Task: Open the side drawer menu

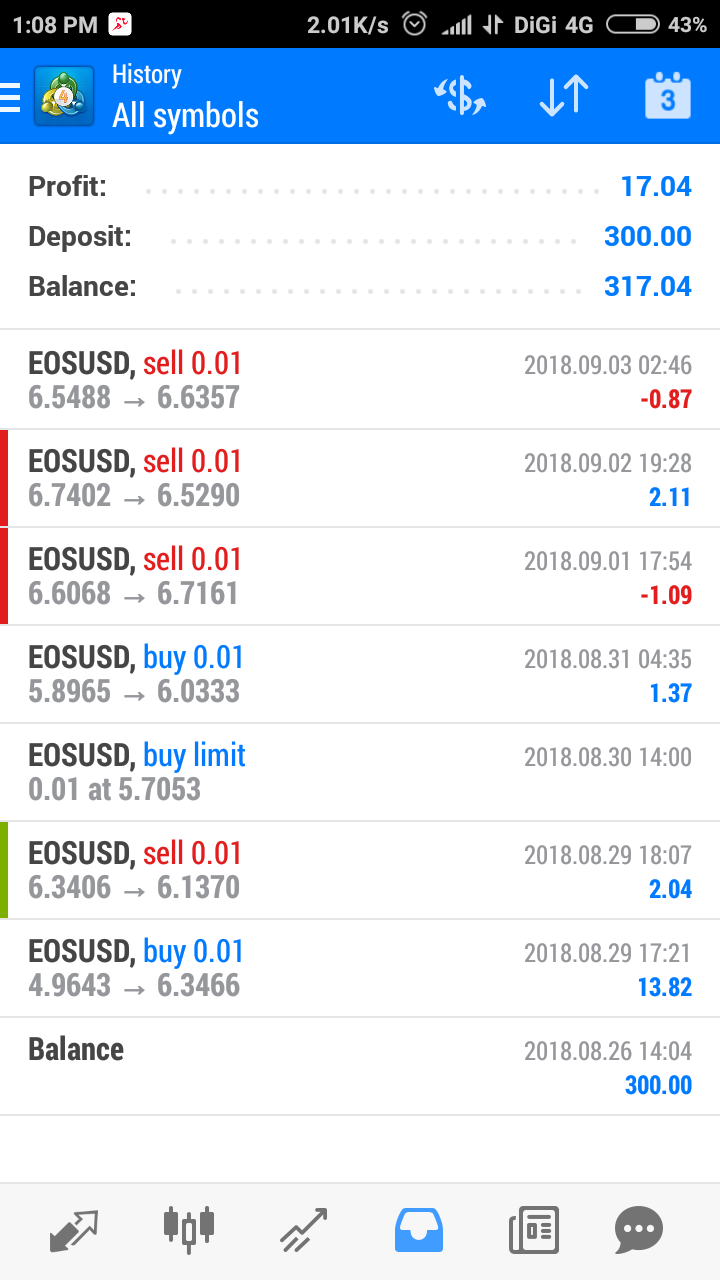Action: tap(12, 97)
